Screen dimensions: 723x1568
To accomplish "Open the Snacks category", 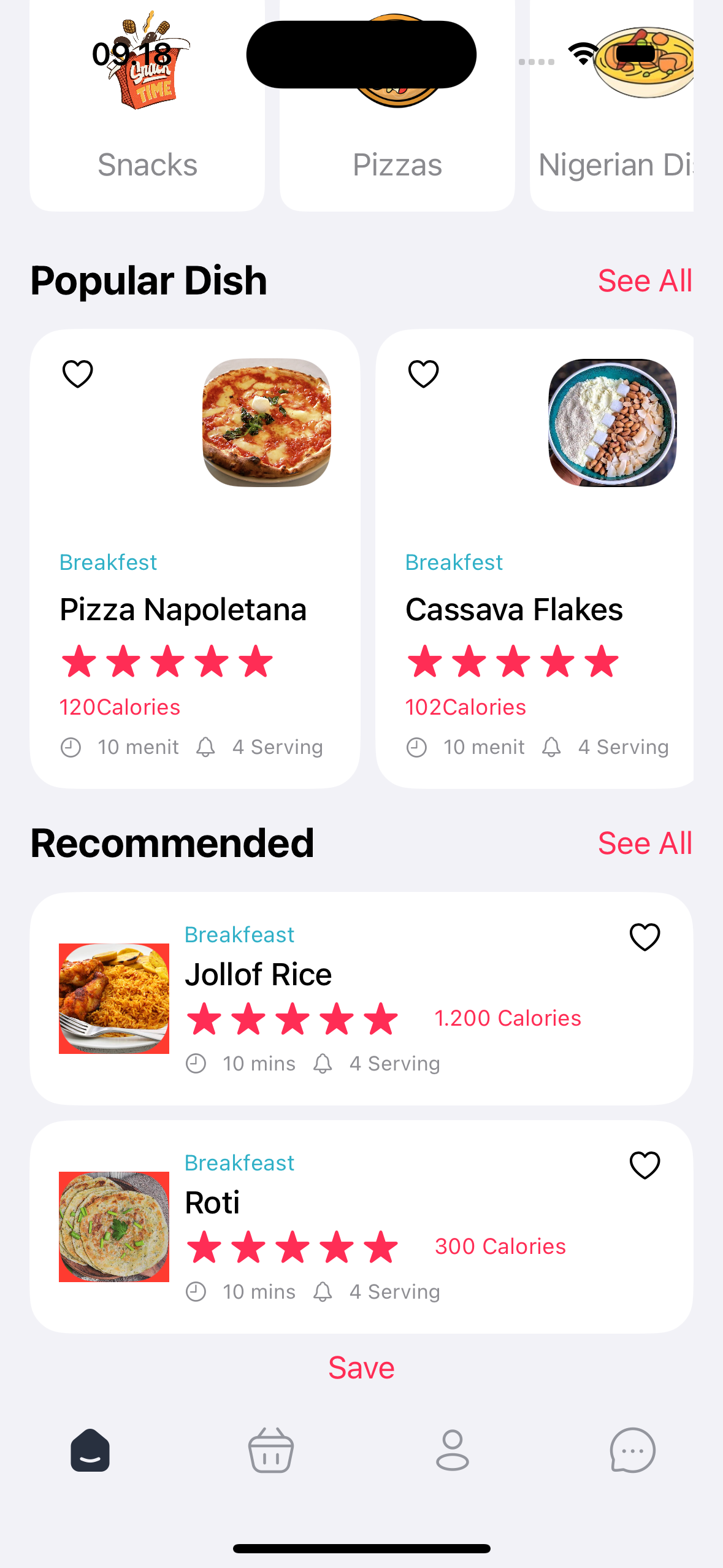I will 147,123.
